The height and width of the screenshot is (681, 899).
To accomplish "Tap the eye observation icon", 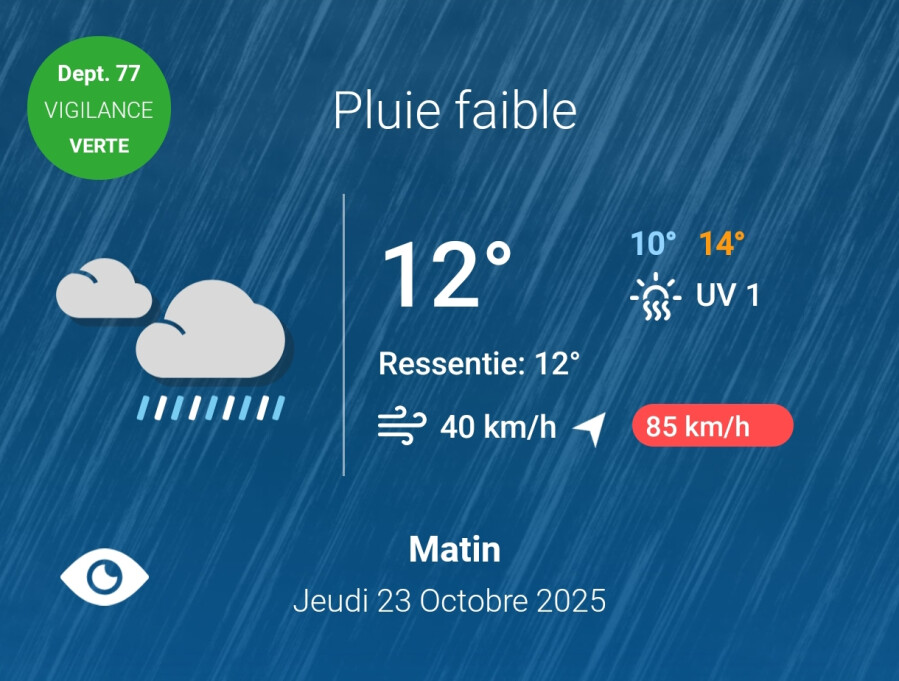I will (104, 577).
